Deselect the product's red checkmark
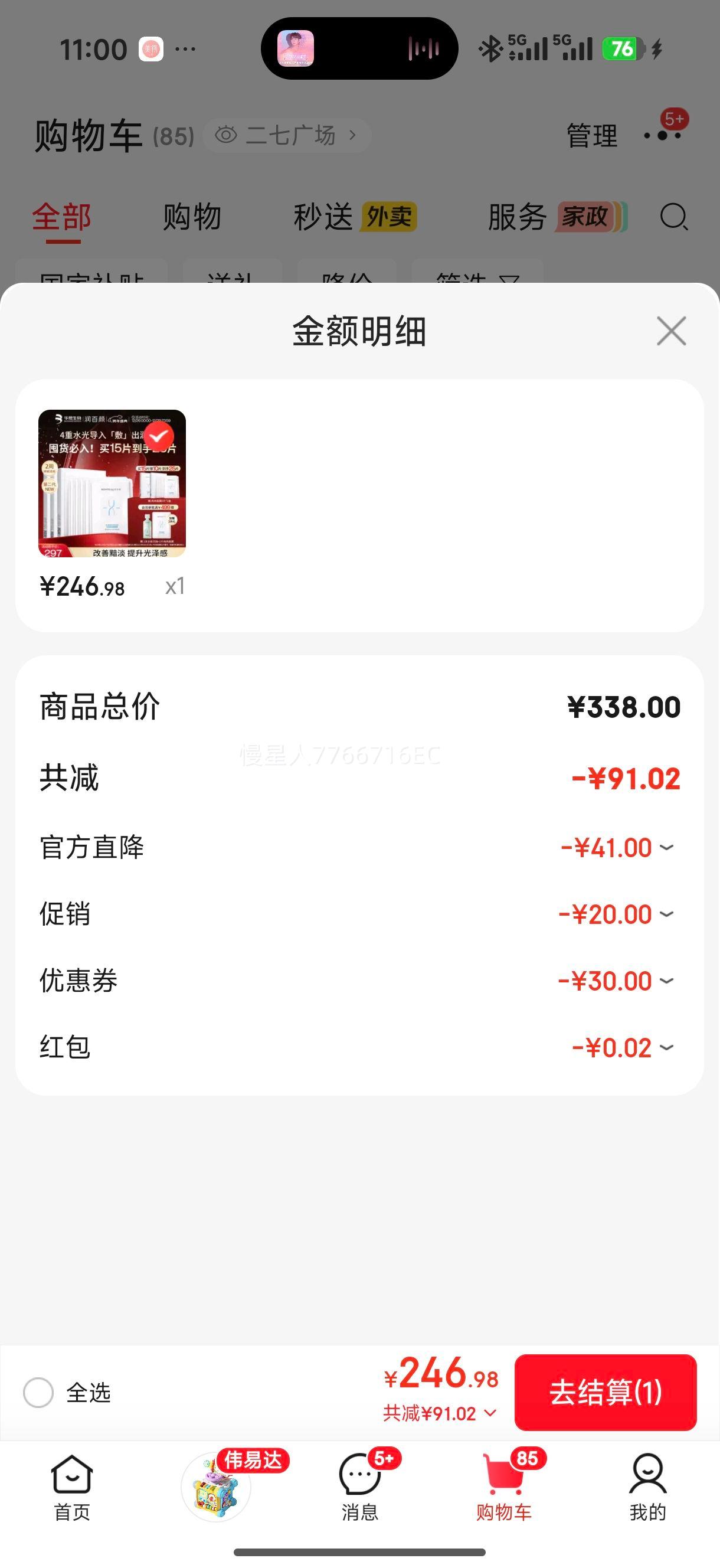 click(158, 435)
